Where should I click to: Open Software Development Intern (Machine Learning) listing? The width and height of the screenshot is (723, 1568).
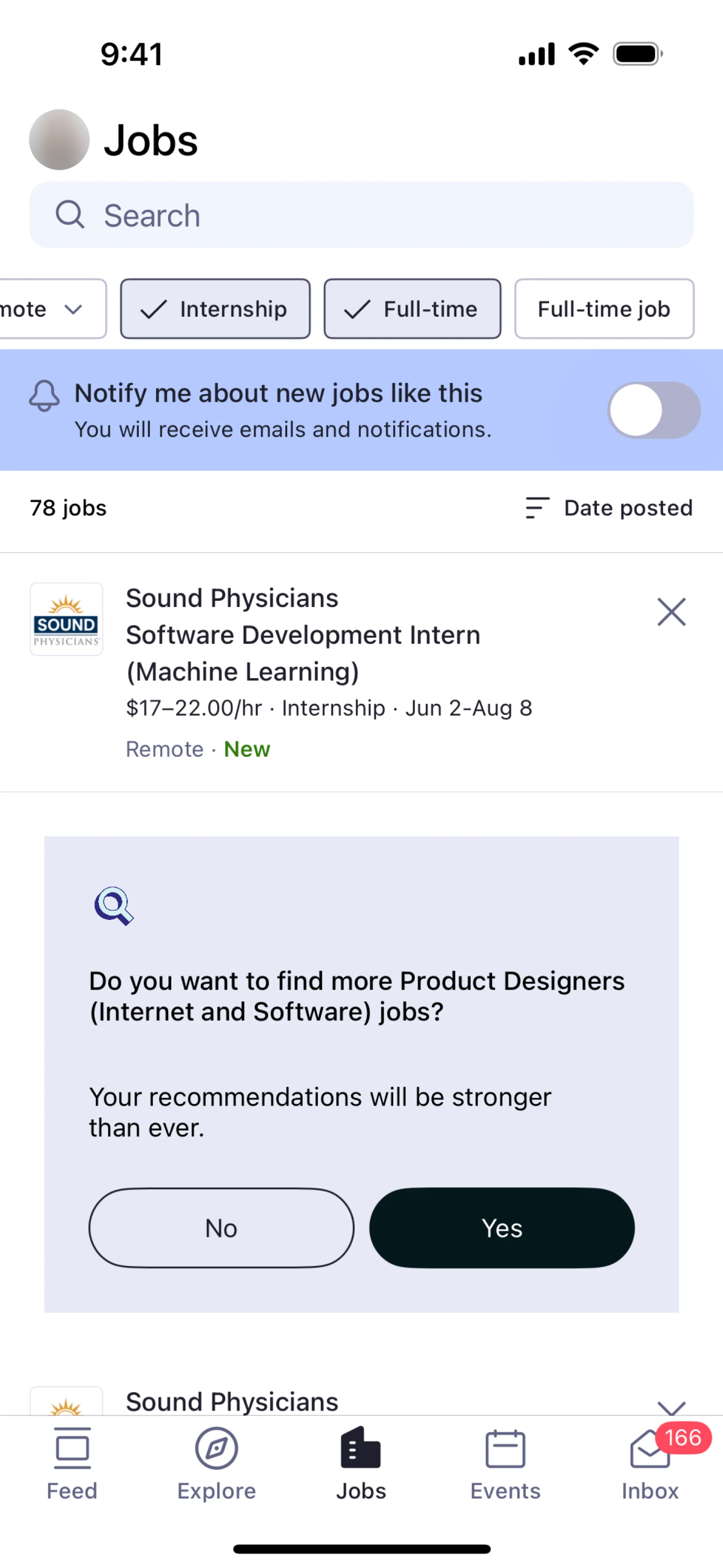click(303, 653)
